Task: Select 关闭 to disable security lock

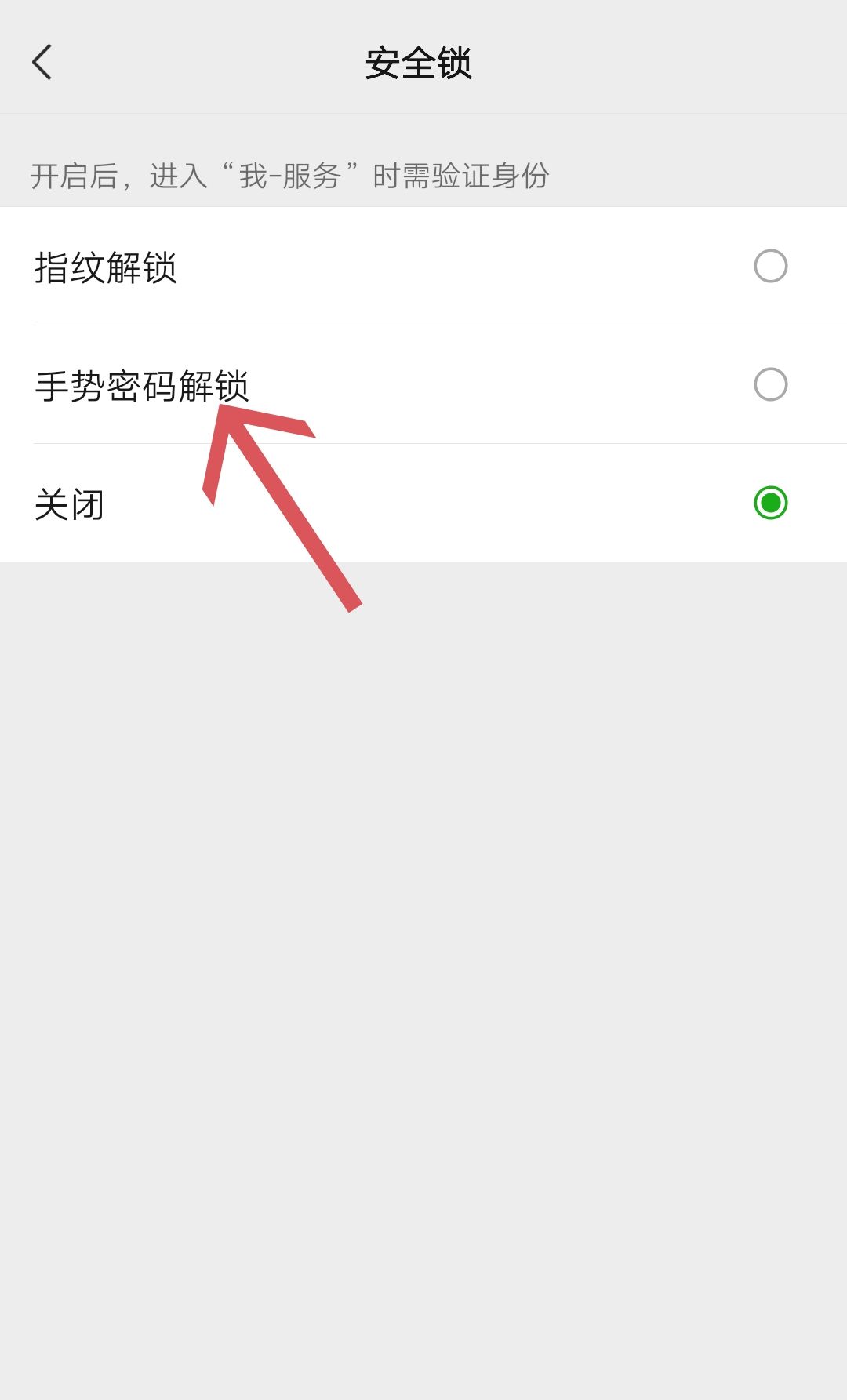Action: pyautogui.click(x=770, y=503)
